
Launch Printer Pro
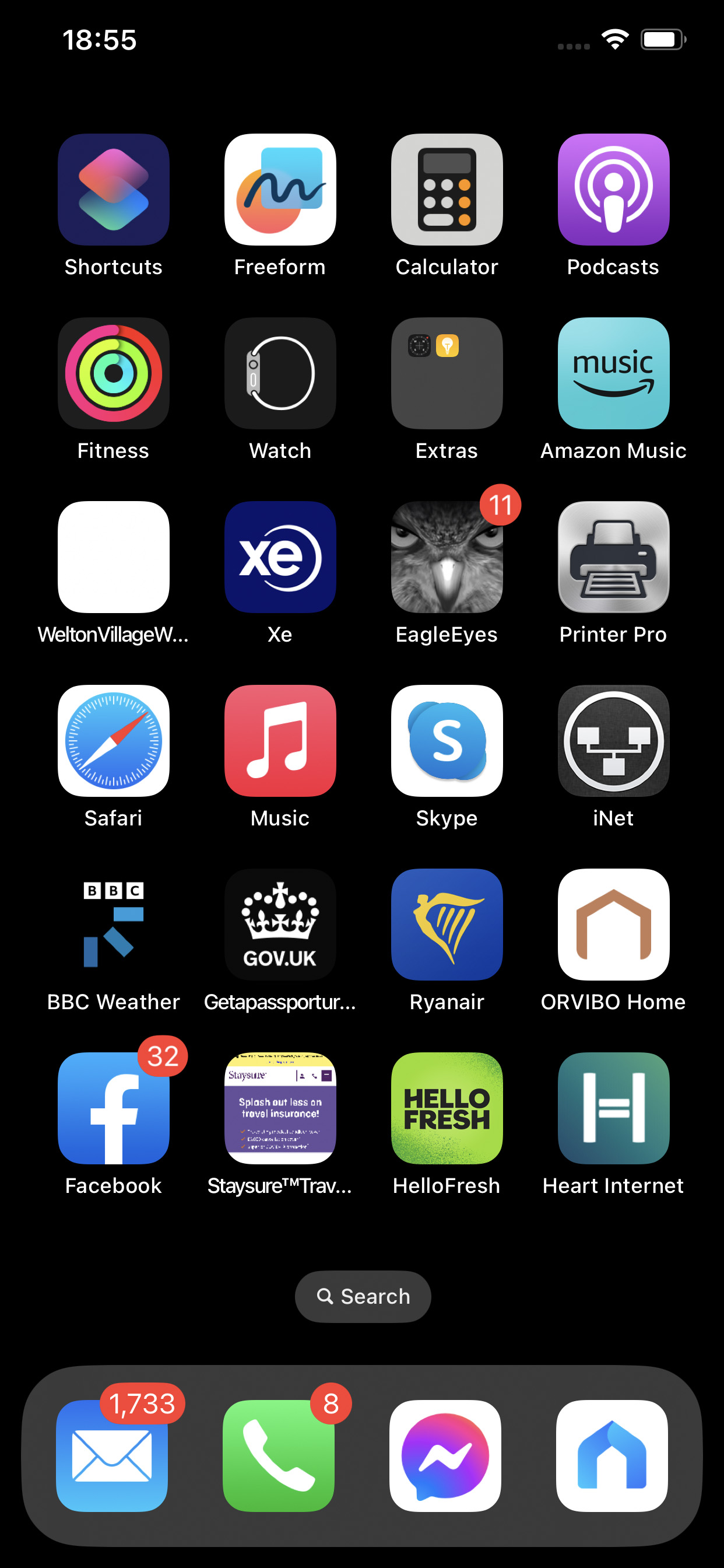[613, 557]
